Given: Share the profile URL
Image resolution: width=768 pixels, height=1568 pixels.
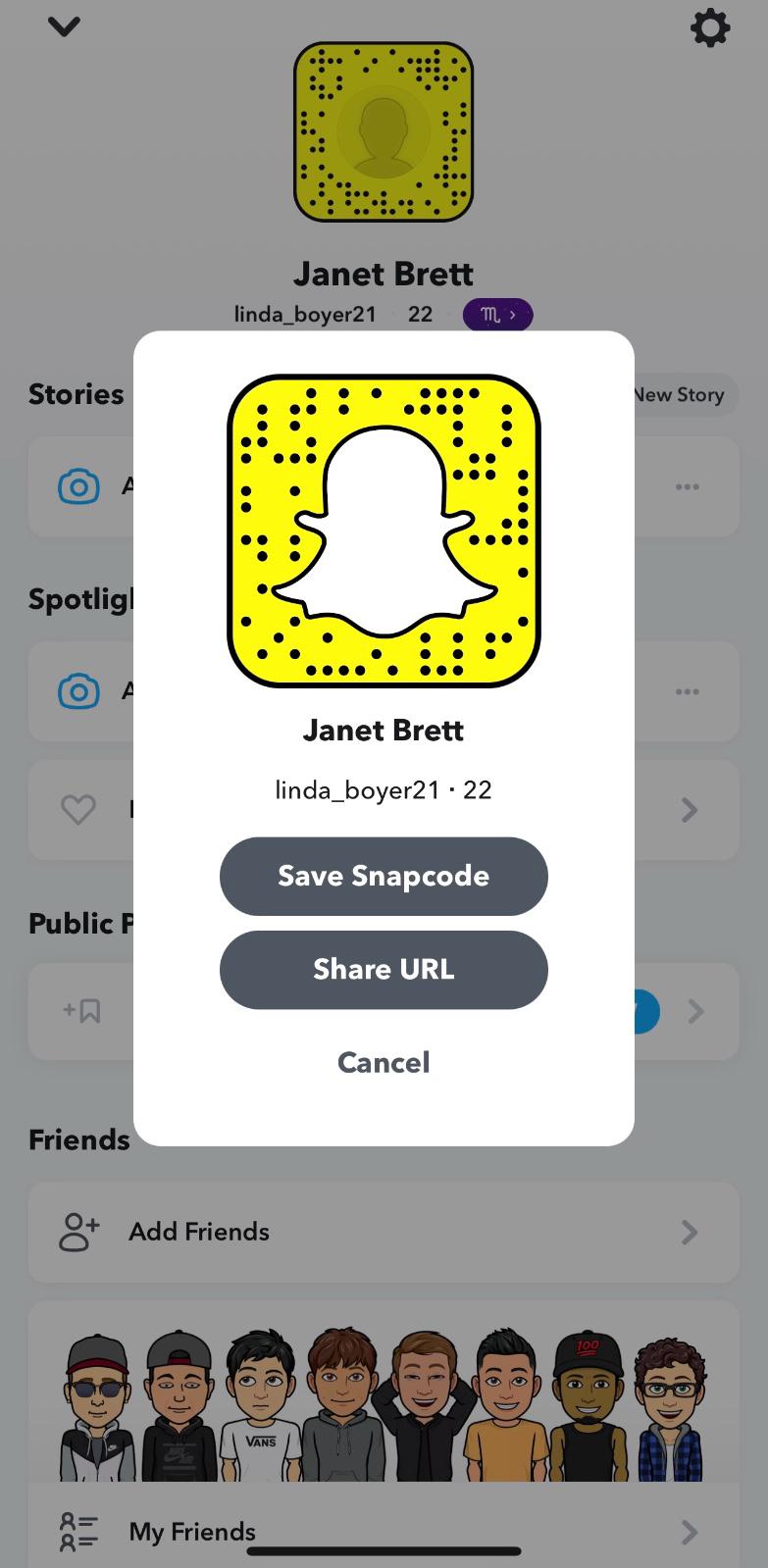Looking at the screenshot, I should pyautogui.click(x=384, y=969).
